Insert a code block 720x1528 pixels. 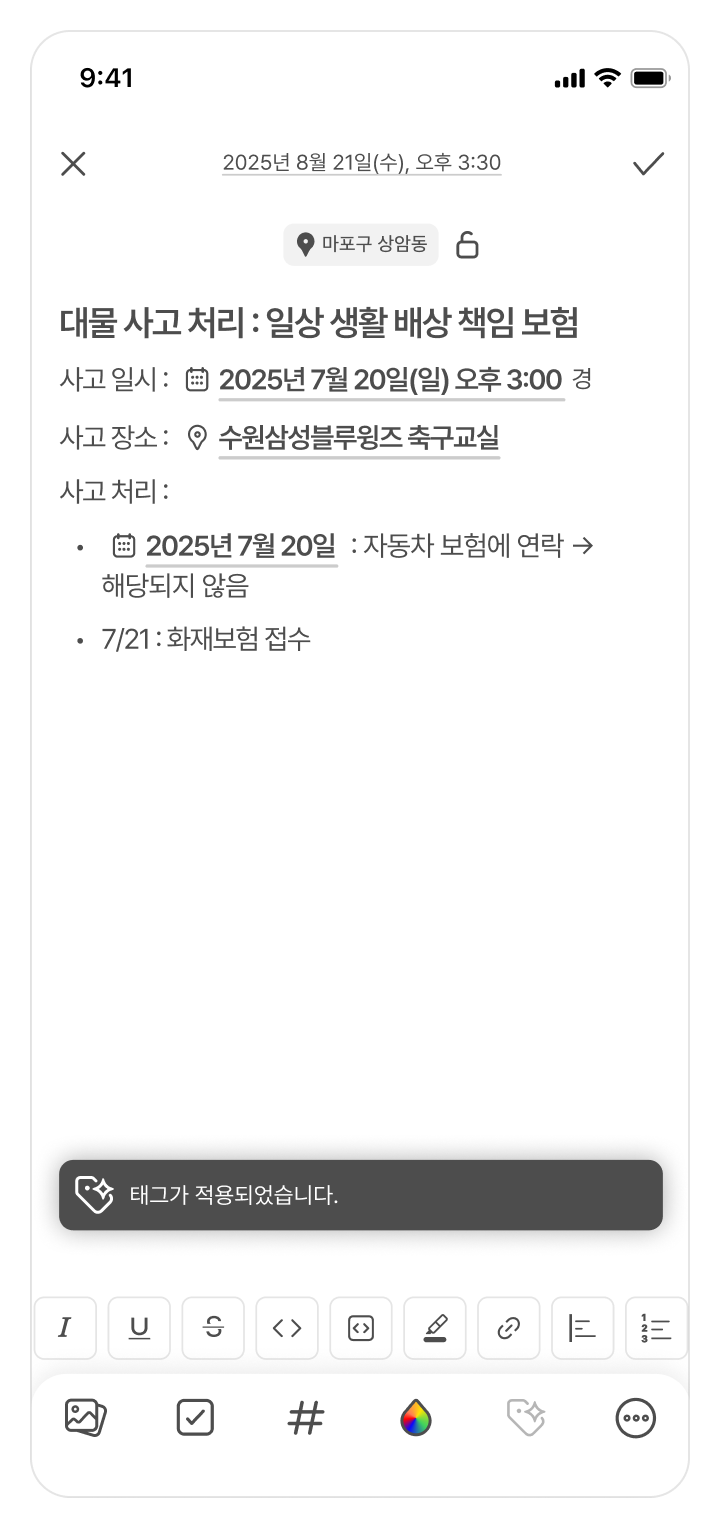[x=361, y=1328]
